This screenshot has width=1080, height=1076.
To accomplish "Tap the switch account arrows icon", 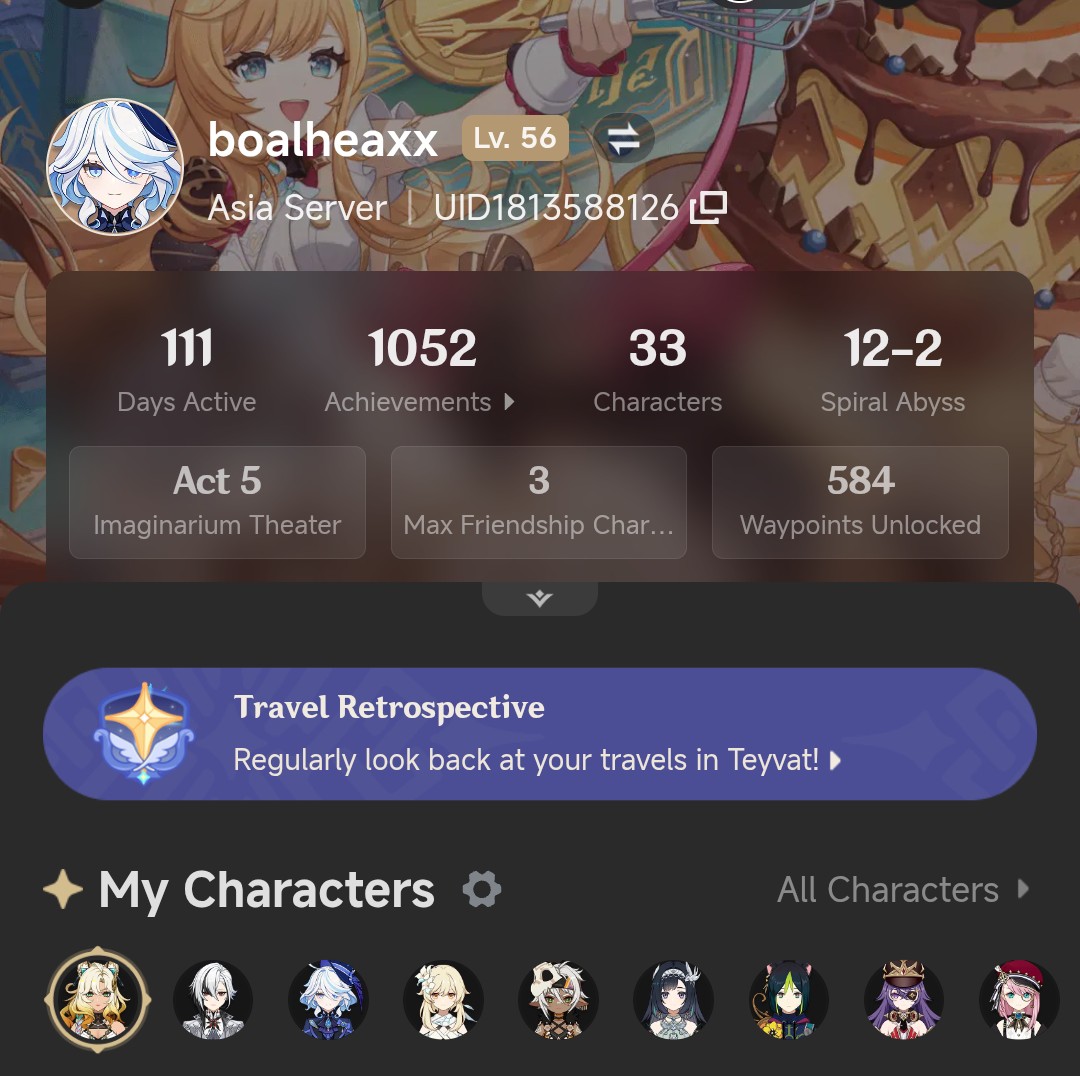I will pos(624,140).
